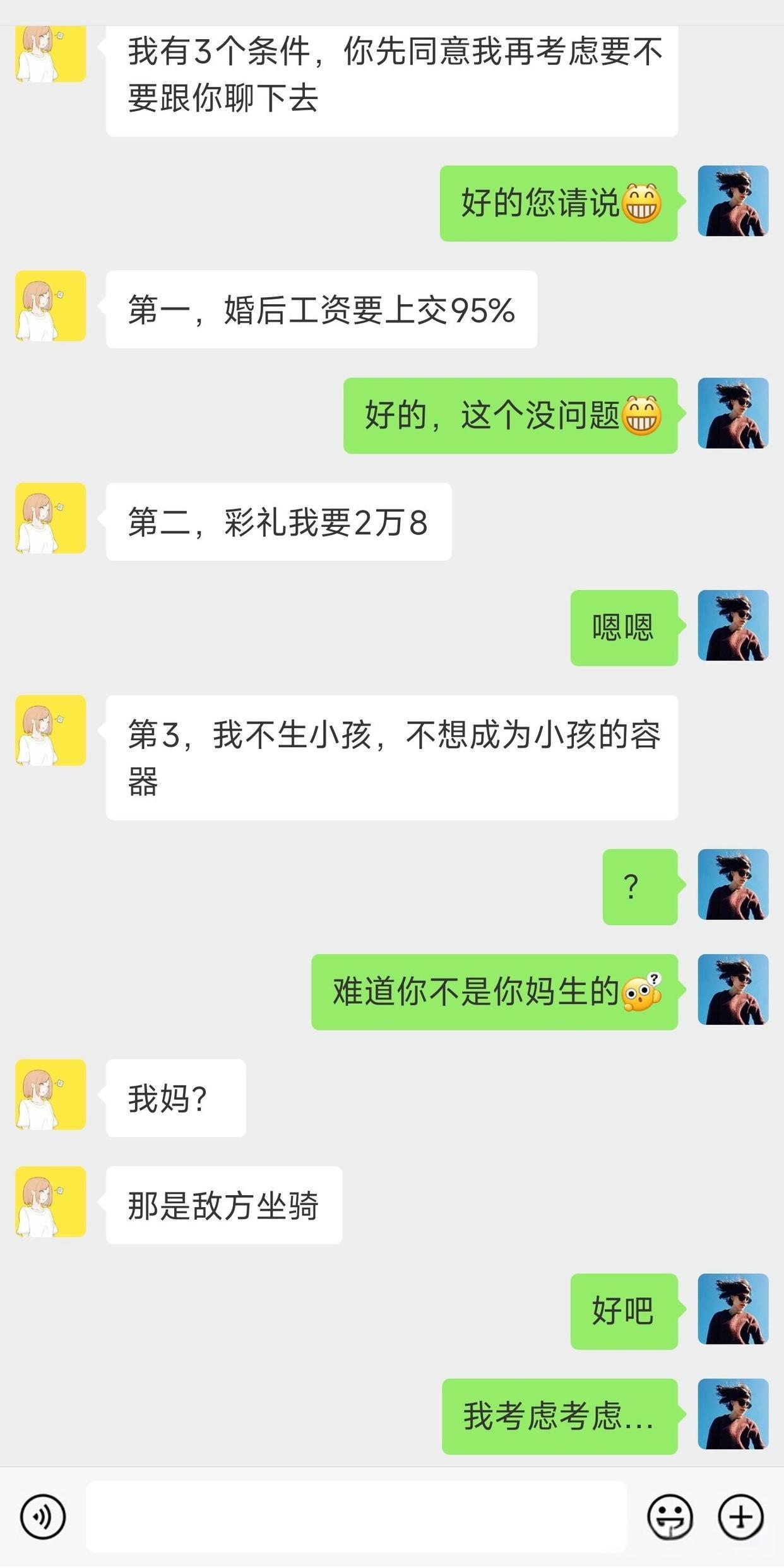Open the '我有3个条件' message bubble
The image size is (784, 1568).
(x=391, y=76)
